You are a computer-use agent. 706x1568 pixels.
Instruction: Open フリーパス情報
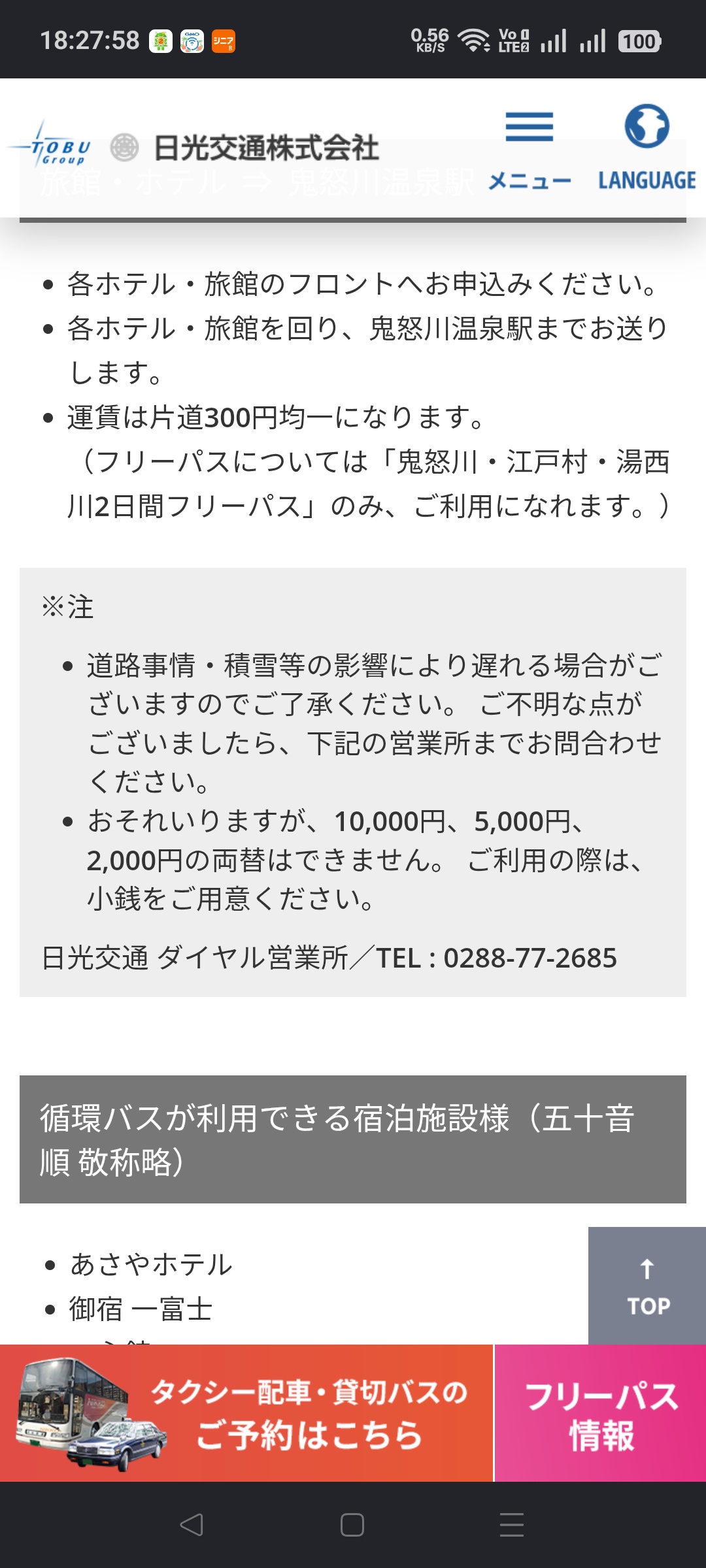coord(601,1413)
